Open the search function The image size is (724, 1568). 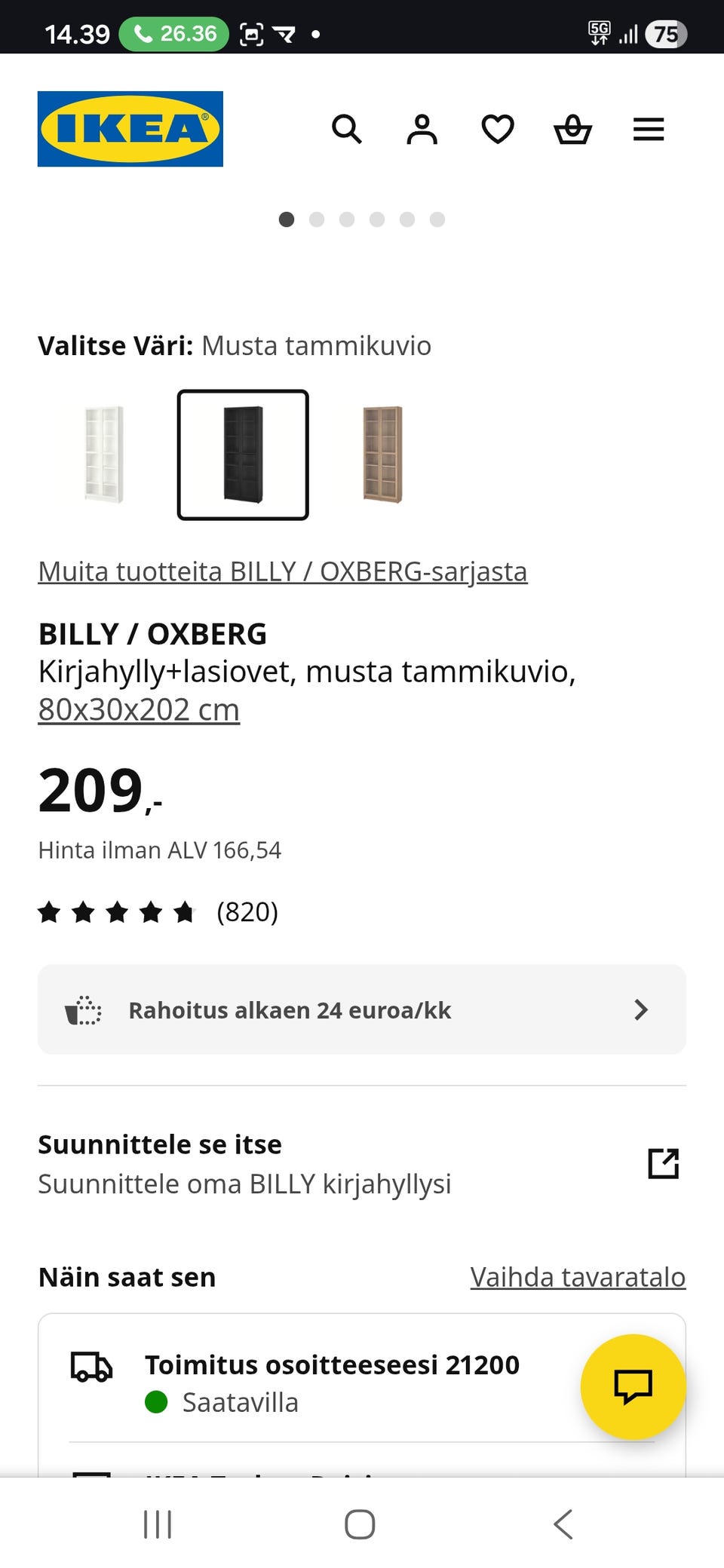pyautogui.click(x=348, y=129)
